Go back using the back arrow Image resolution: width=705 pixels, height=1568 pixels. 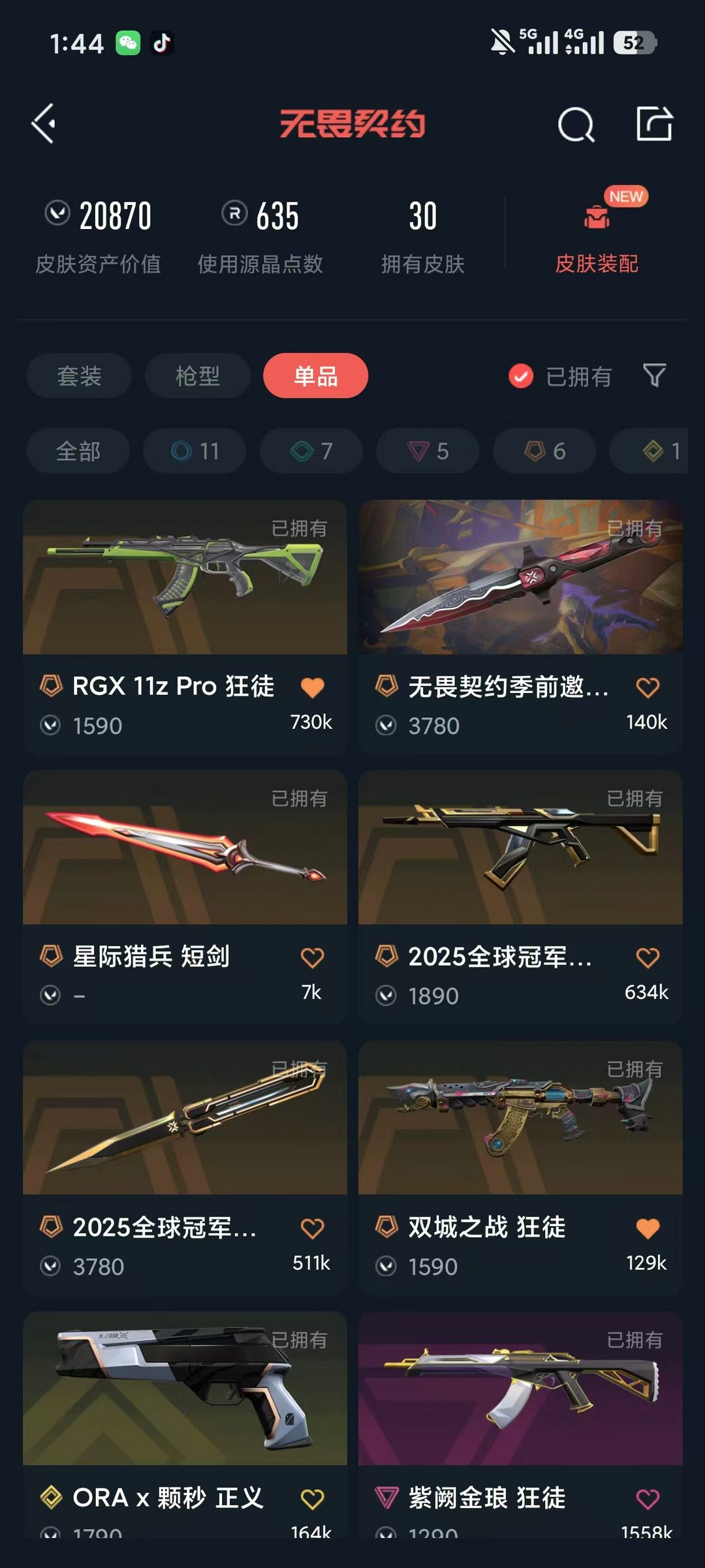pos(44,123)
